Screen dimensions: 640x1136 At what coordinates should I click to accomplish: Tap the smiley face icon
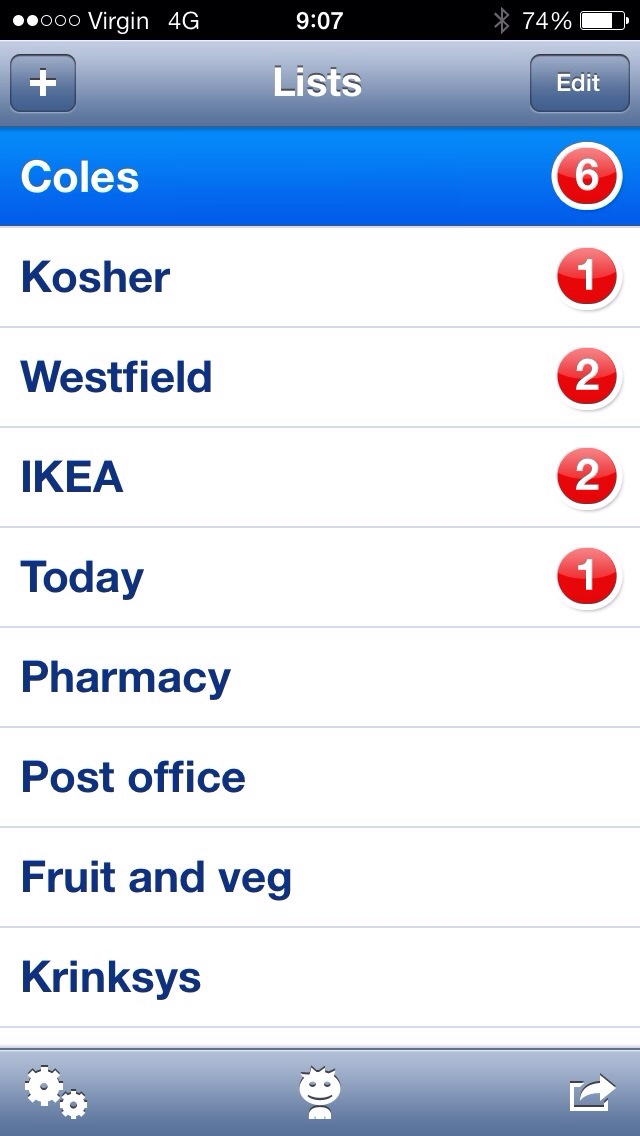click(x=320, y=1092)
